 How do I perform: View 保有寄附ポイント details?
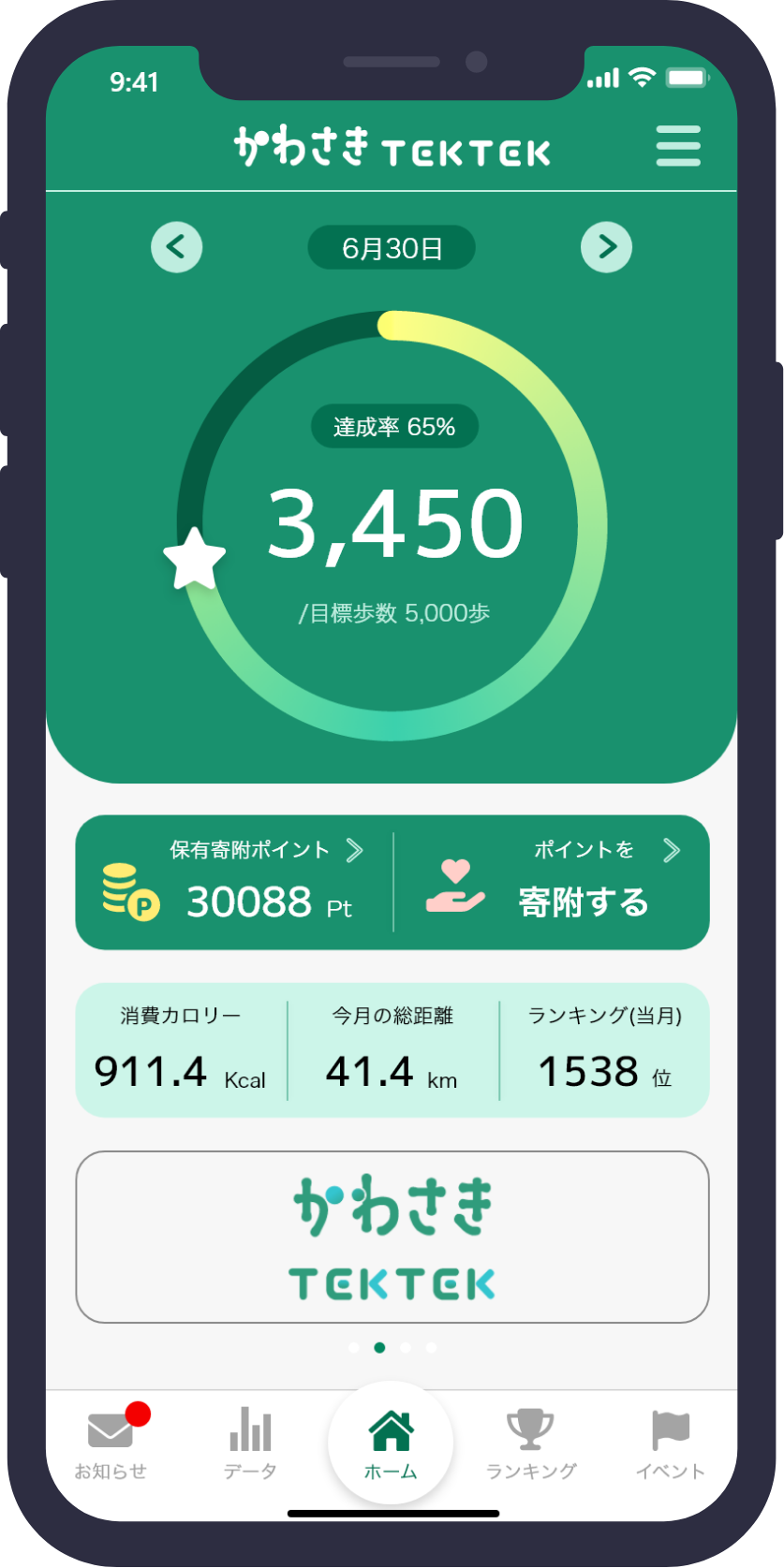[234, 883]
